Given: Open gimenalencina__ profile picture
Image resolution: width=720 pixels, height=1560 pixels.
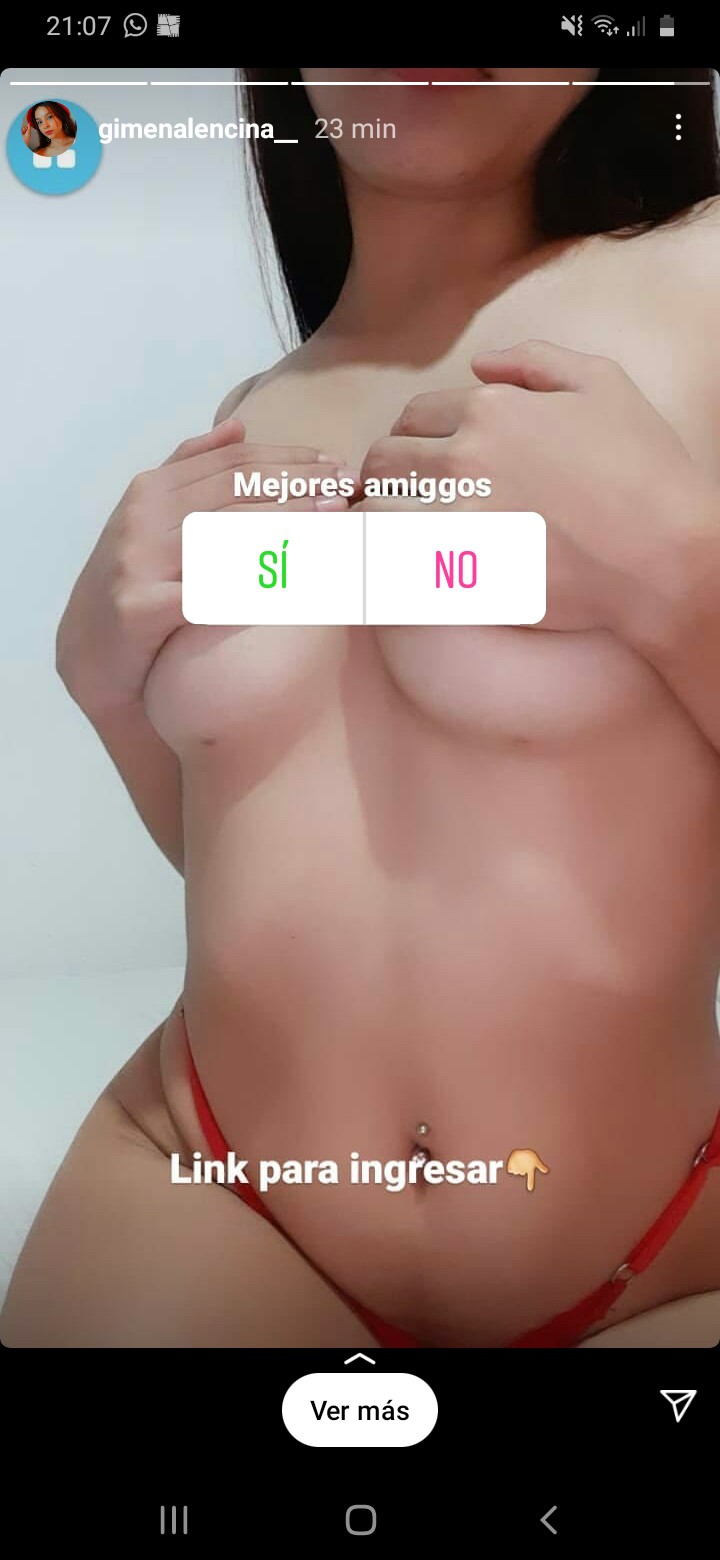Looking at the screenshot, I should [x=54, y=146].
